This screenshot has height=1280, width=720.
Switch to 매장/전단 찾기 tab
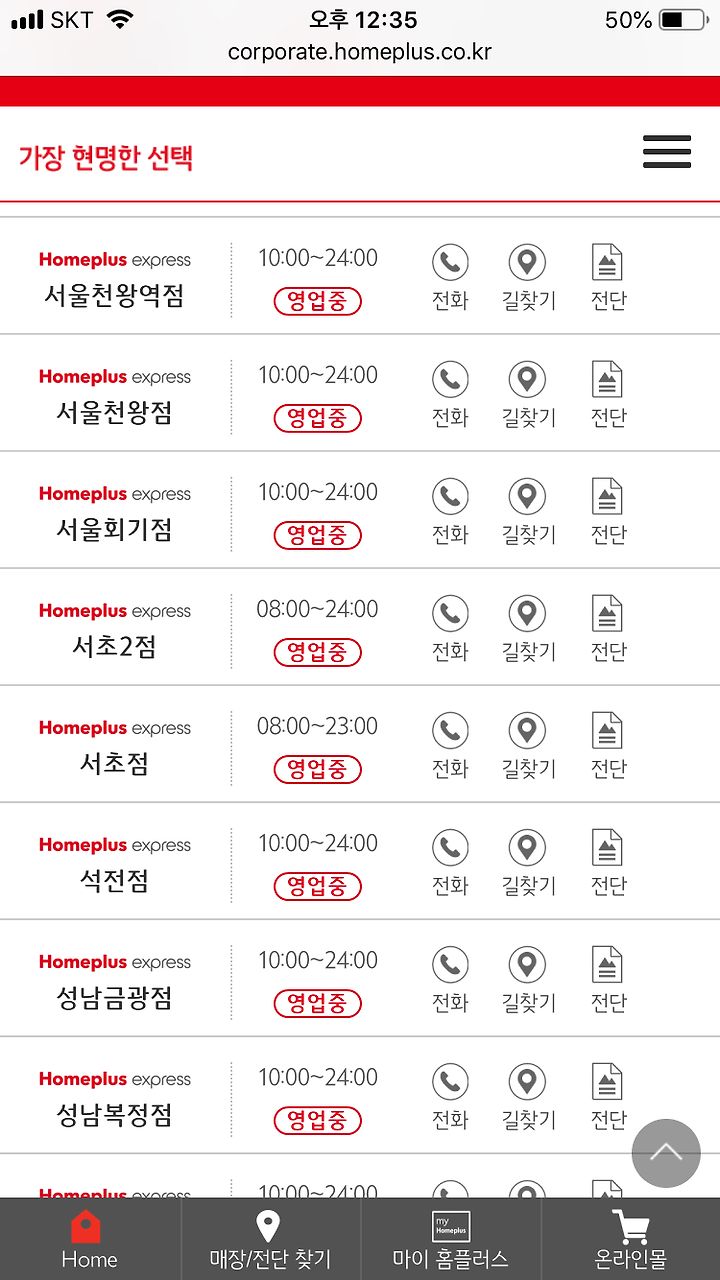270,1239
